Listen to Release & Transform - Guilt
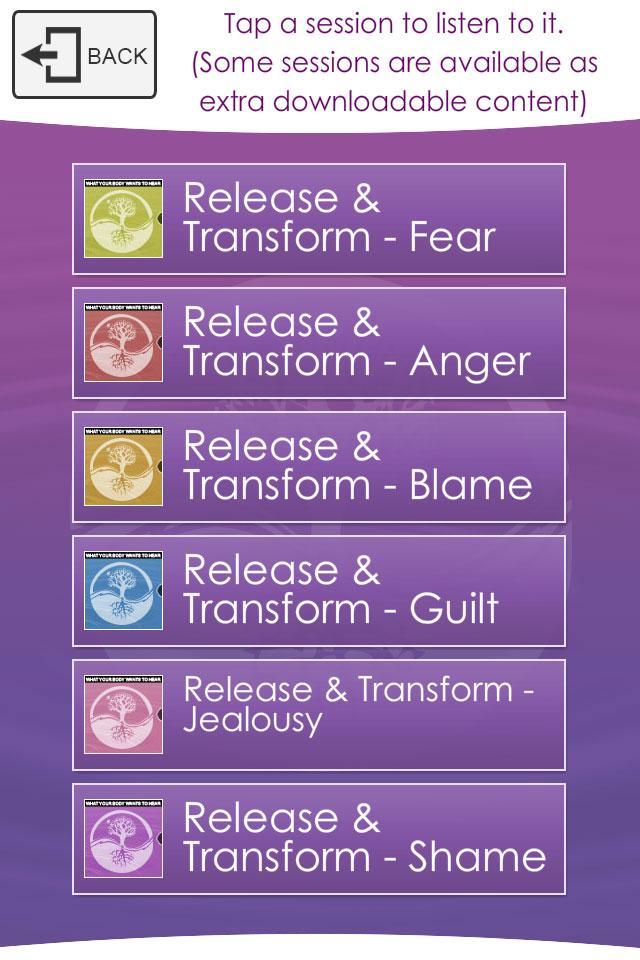Screen dimensions: 640x960 319,591
